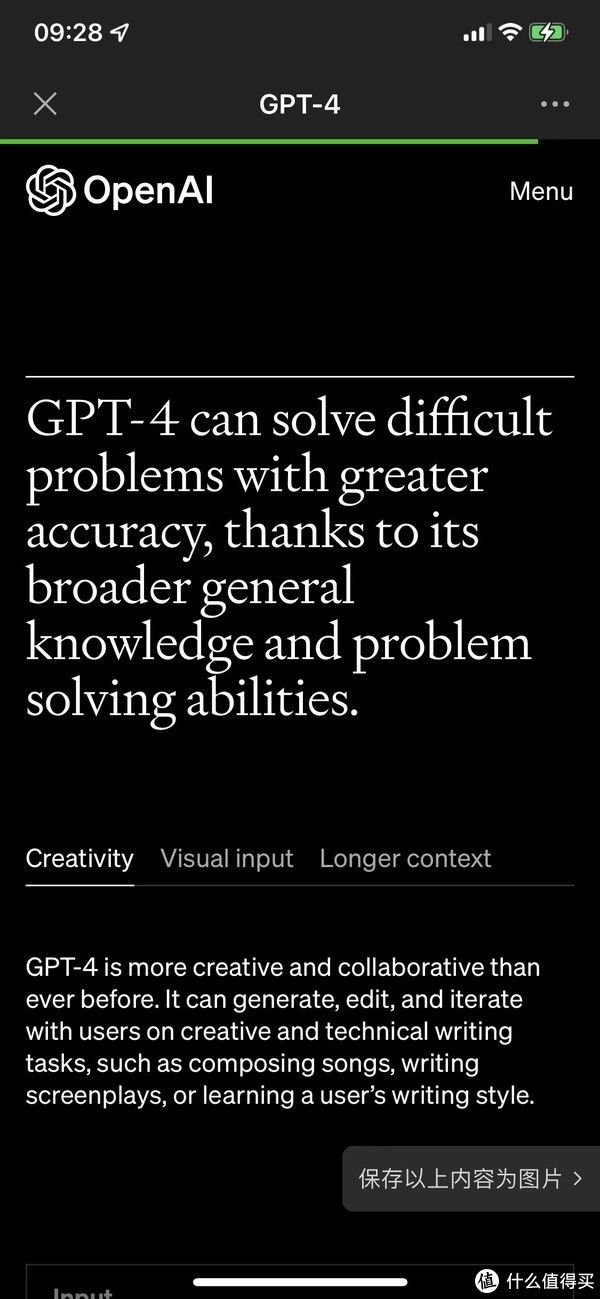The image size is (600, 1299).
Task: Switch to the Visual input tab
Action: 227,859
